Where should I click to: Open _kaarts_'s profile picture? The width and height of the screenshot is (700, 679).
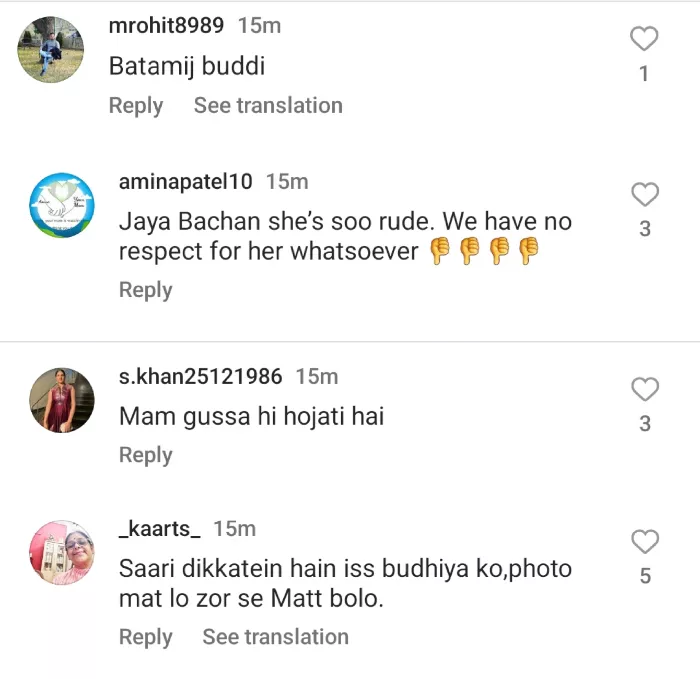[62, 552]
